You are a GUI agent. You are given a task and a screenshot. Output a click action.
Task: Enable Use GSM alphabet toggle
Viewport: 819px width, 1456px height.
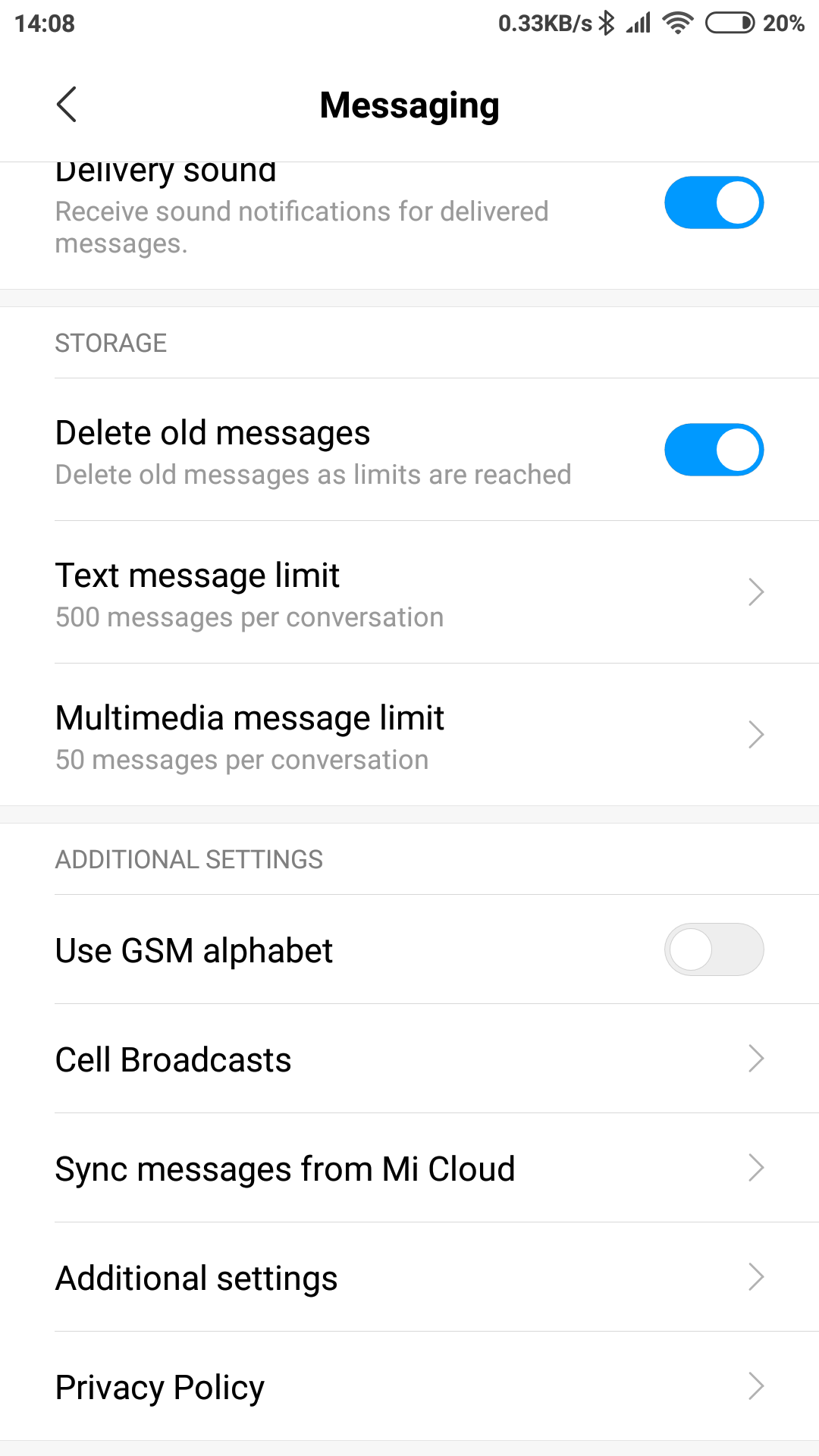[x=714, y=949]
